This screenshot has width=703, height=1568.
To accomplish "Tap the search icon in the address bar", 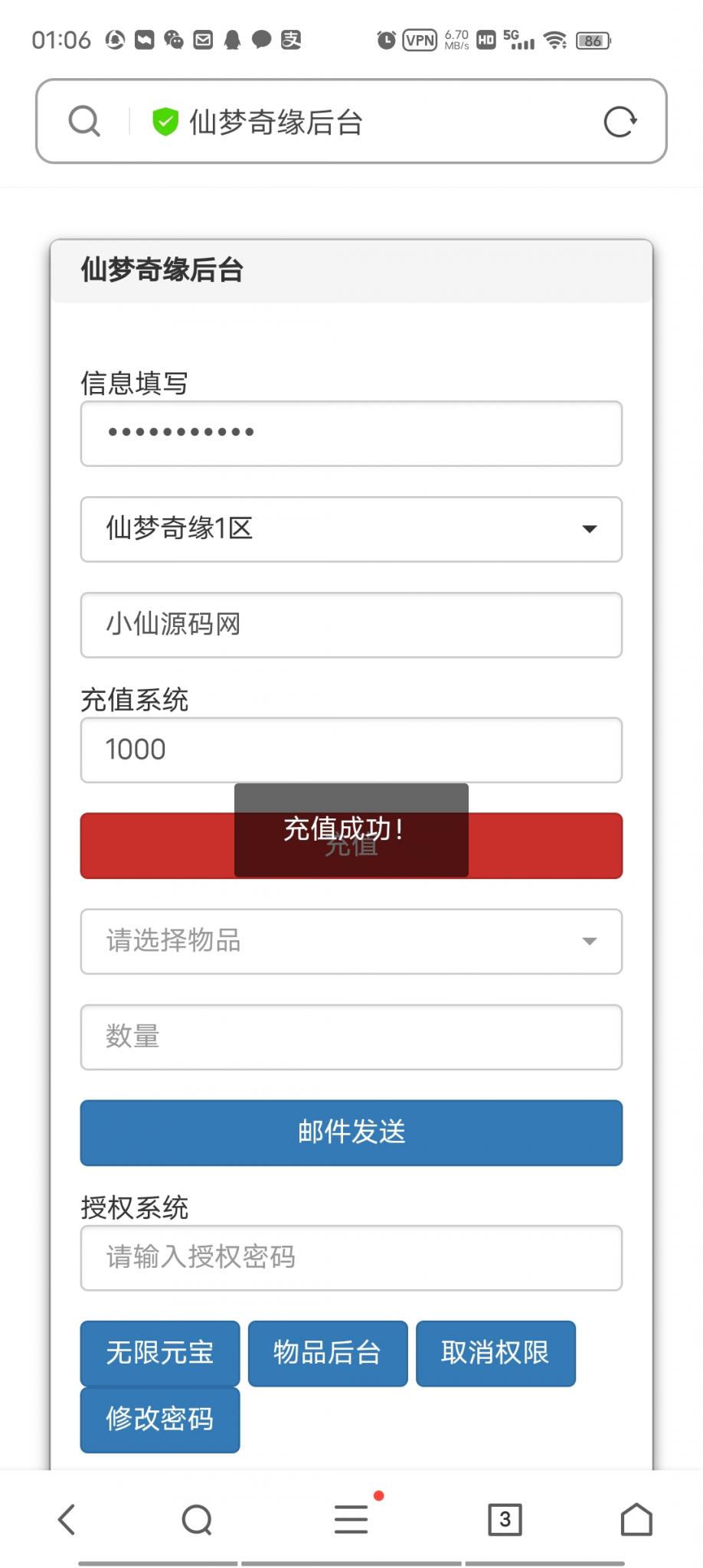I will pyautogui.click(x=84, y=120).
